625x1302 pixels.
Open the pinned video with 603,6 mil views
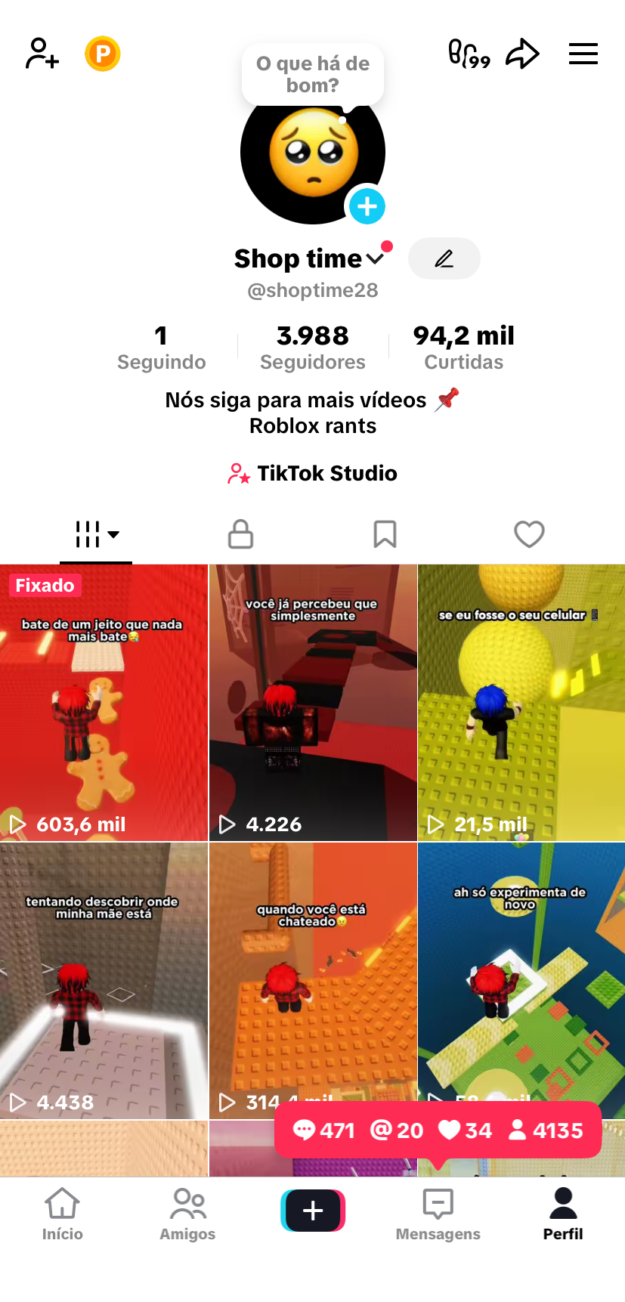[x=103, y=702]
